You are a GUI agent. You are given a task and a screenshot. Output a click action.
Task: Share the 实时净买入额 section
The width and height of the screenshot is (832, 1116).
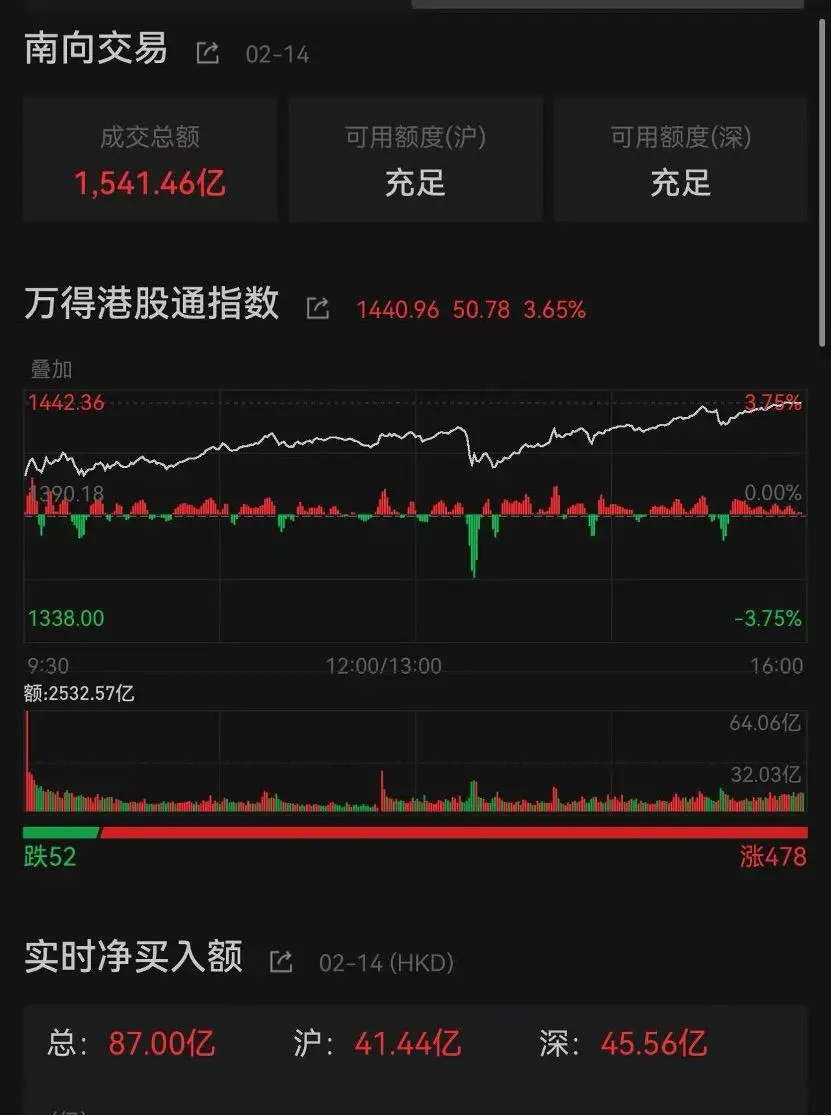281,962
